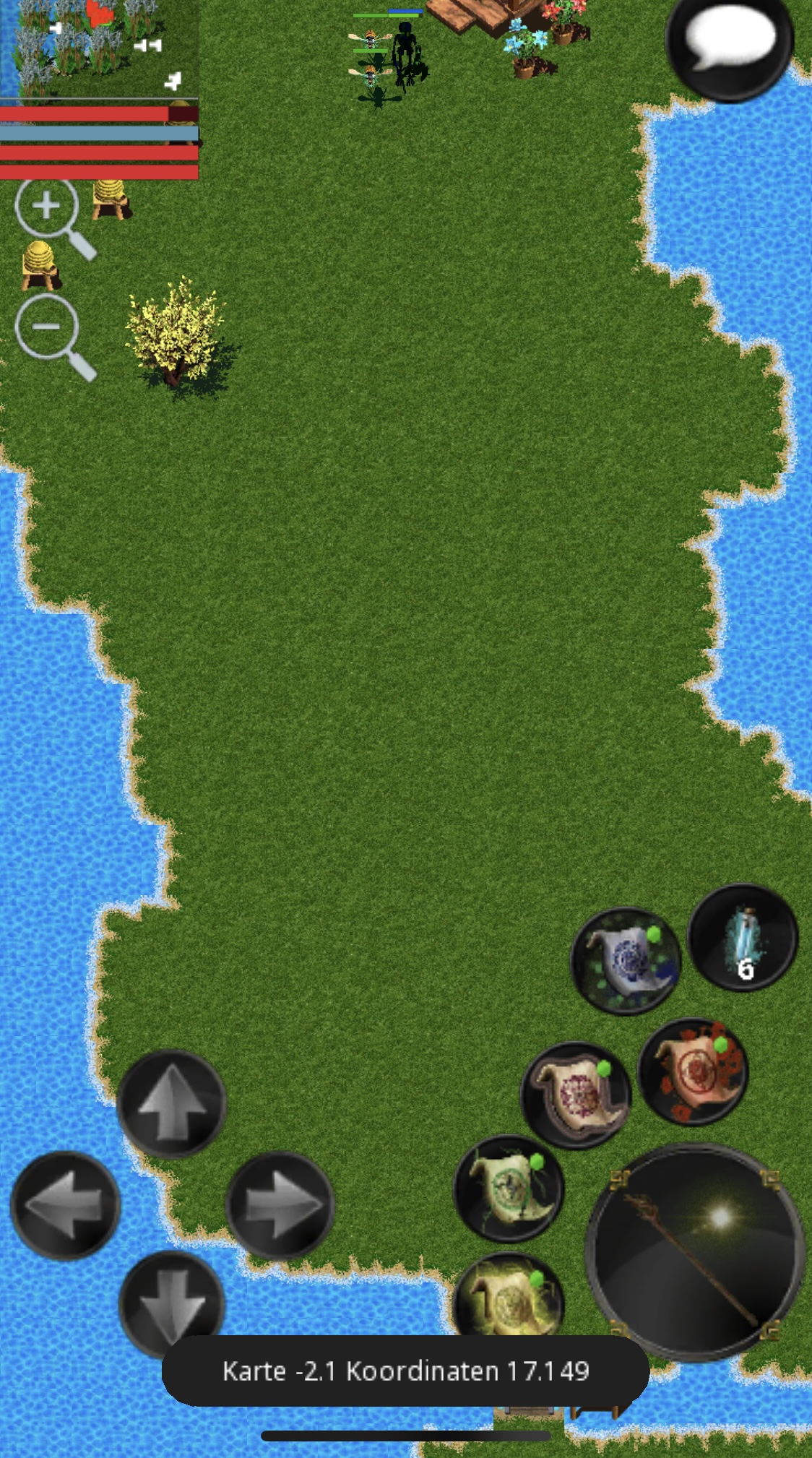Attack with the staff button
812x1458 pixels.
(x=695, y=1252)
